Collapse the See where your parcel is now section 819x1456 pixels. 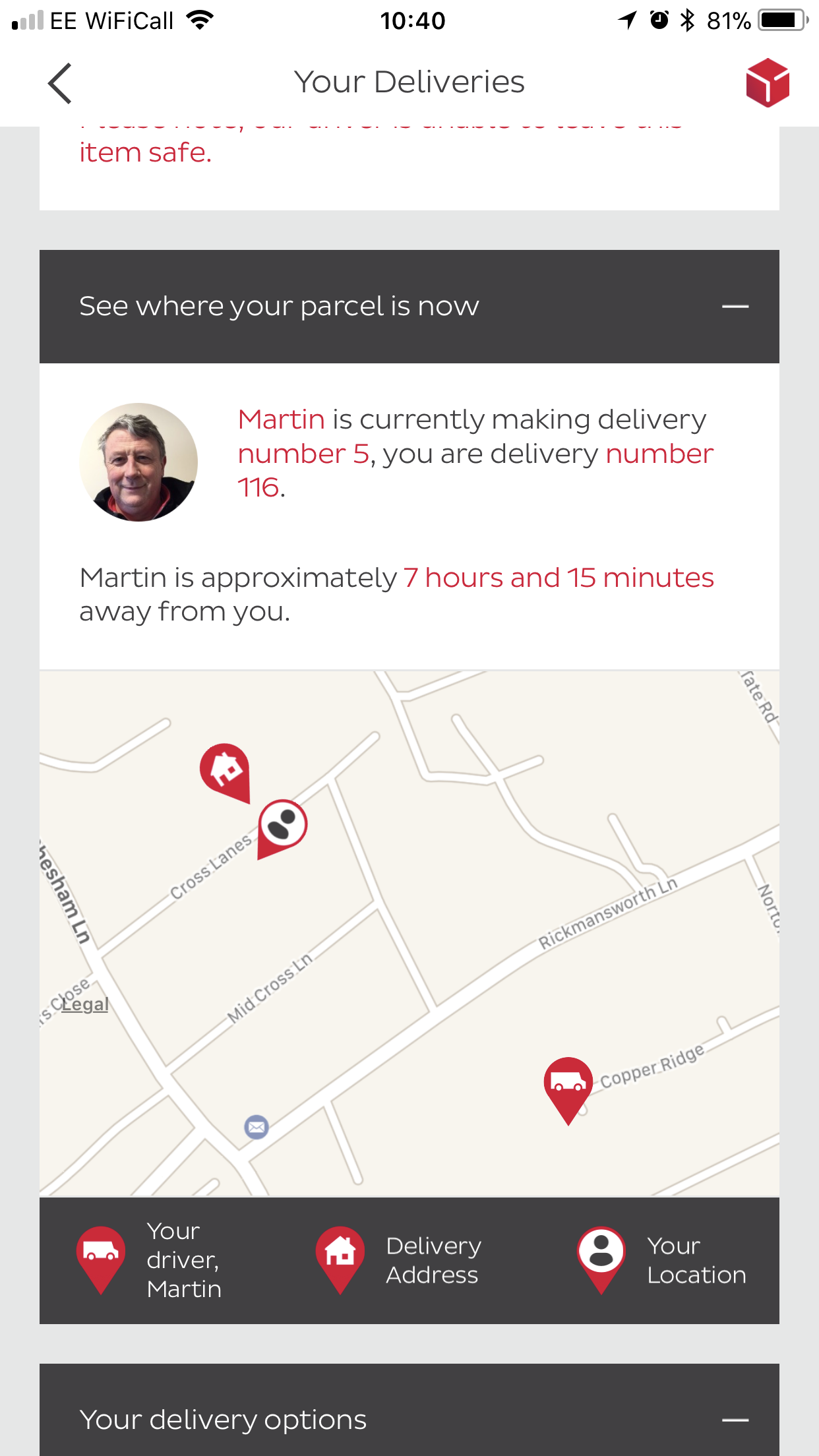click(x=735, y=307)
